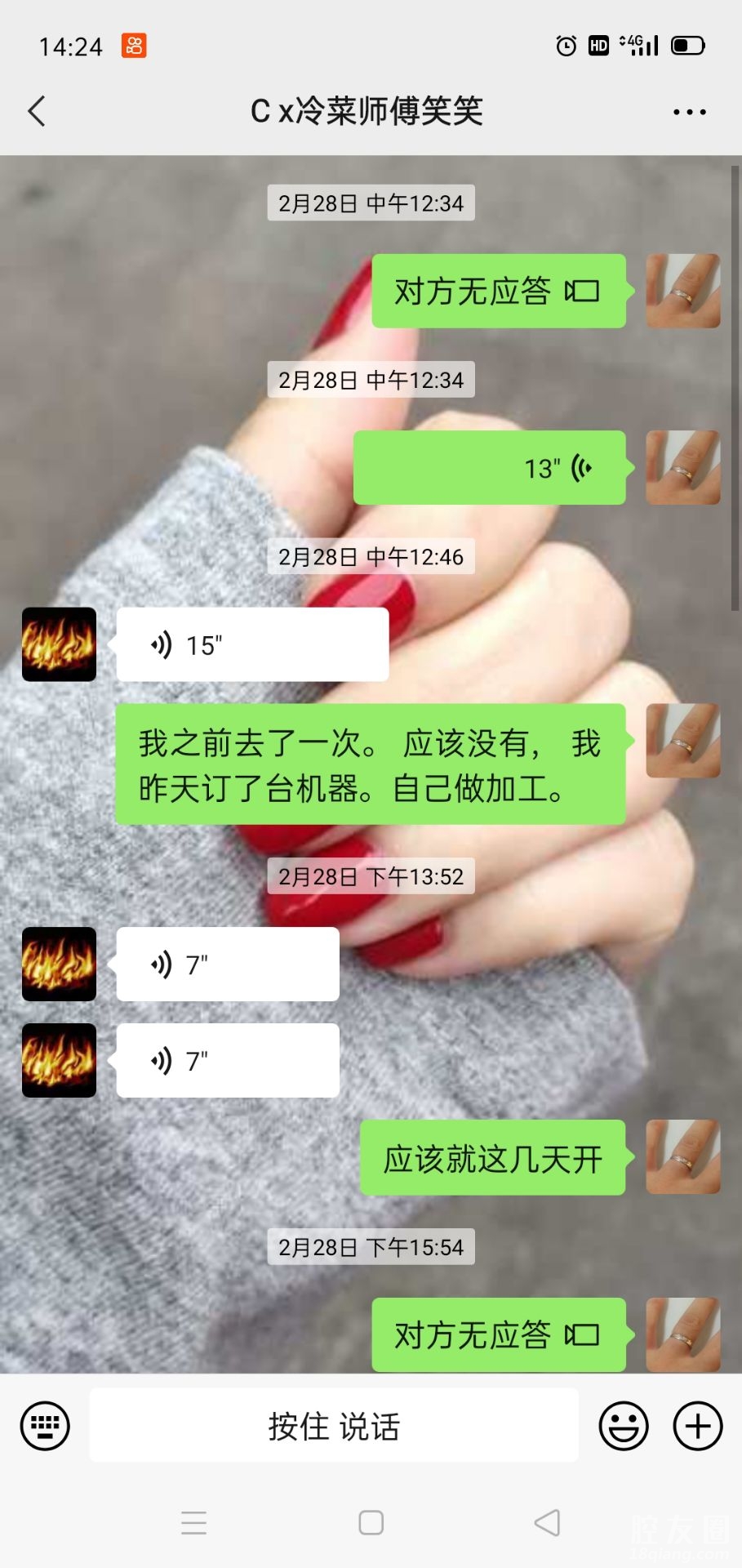Viewport: 742px width, 1568px height.
Task: Redial from the 12:34 missed call bubble
Action: [x=498, y=292]
